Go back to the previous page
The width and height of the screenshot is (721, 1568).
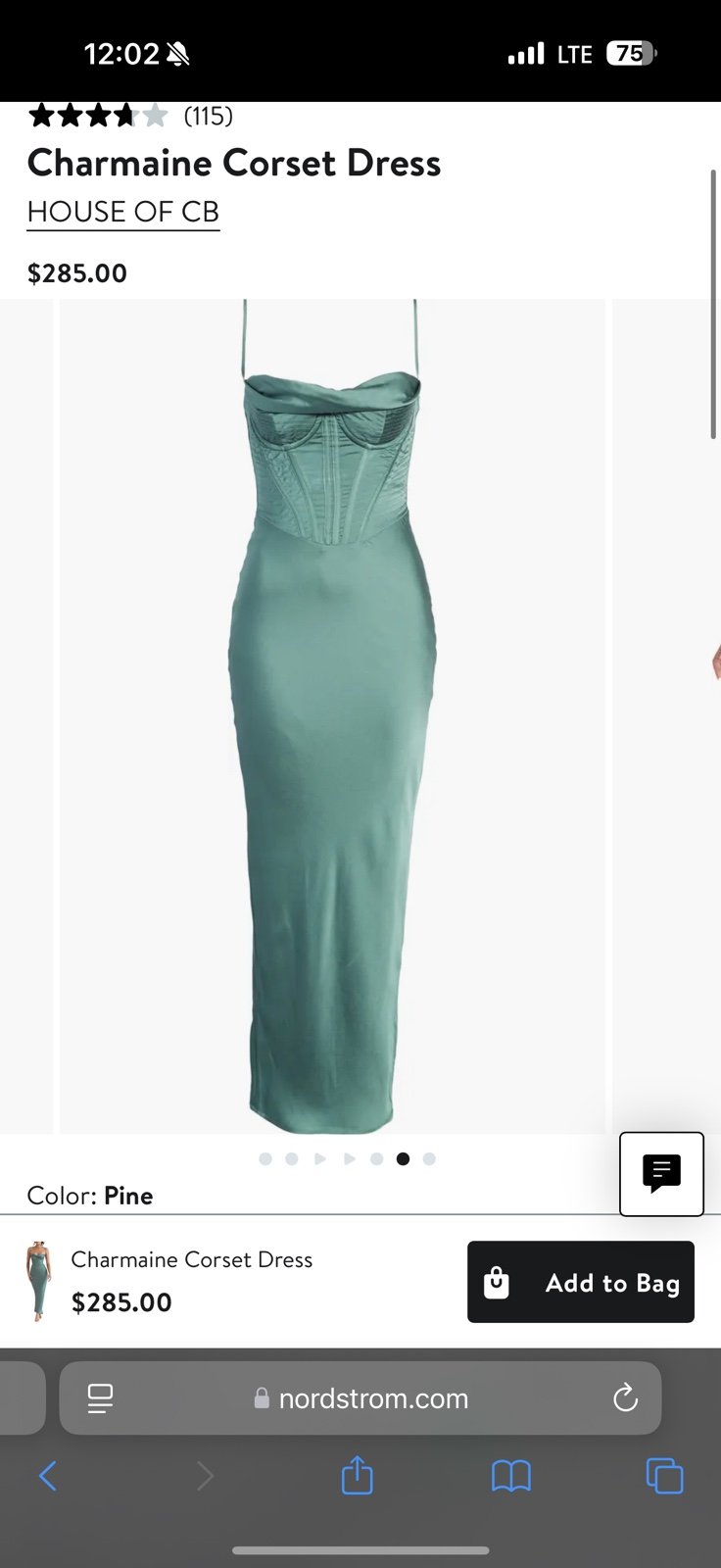tap(47, 1476)
